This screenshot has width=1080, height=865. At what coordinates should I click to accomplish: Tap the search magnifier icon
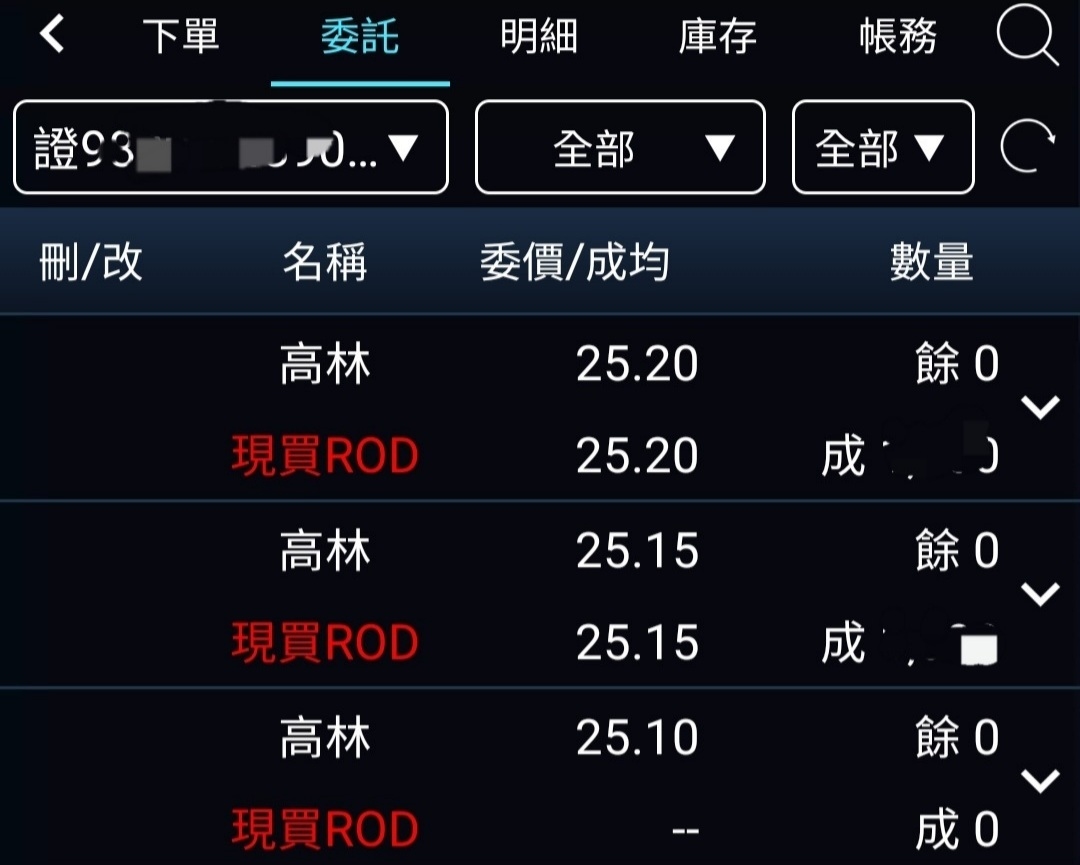click(x=1027, y=38)
